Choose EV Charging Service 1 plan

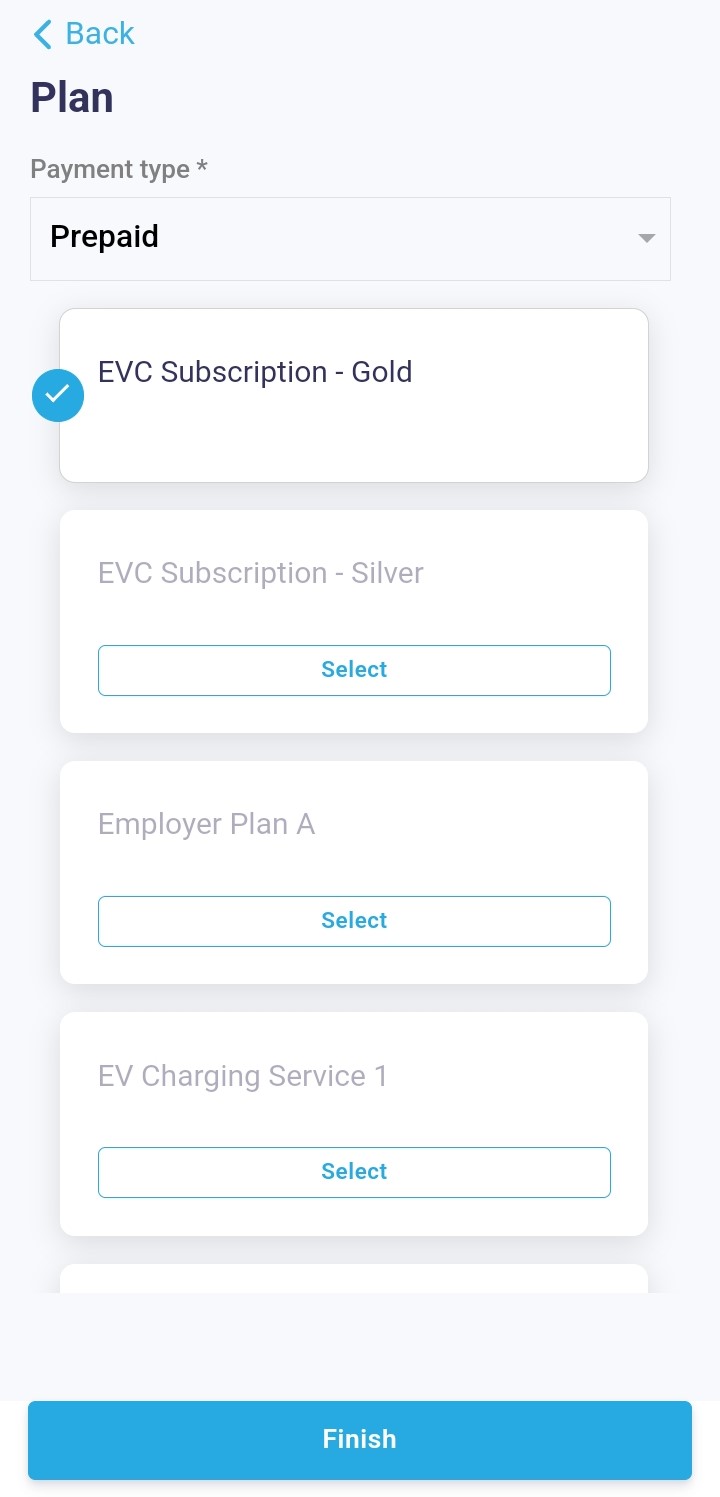point(354,1171)
